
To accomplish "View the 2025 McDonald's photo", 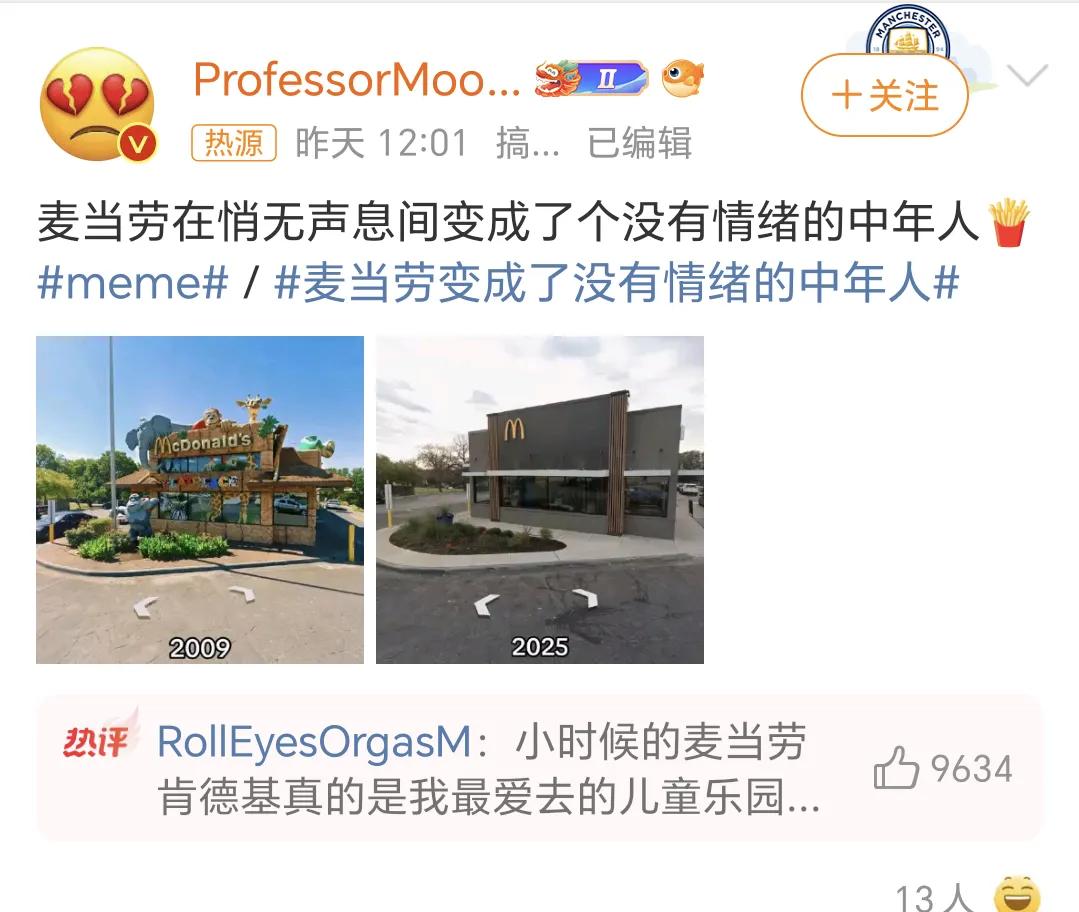I will point(540,499).
